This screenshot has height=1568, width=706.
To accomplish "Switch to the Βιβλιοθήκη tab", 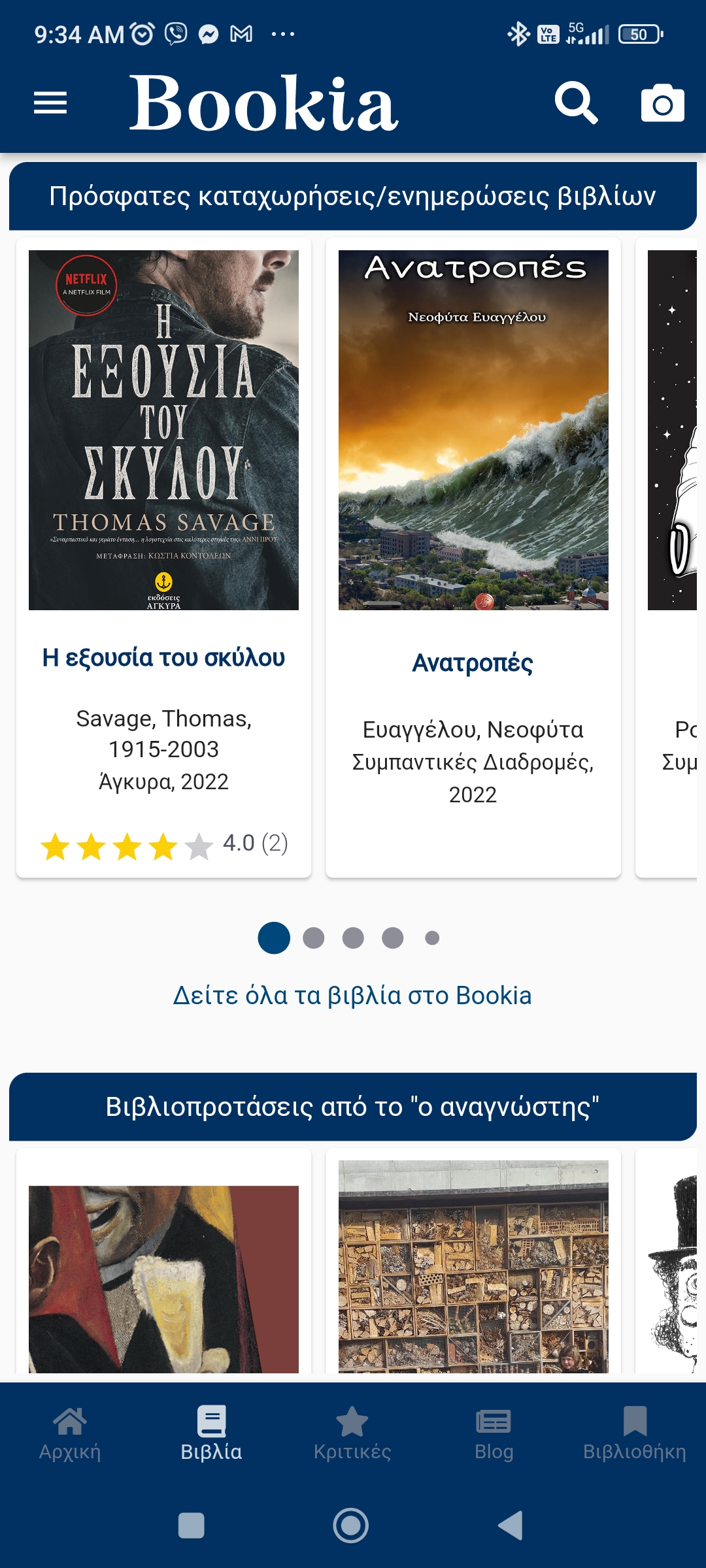I will point(634,1433).
